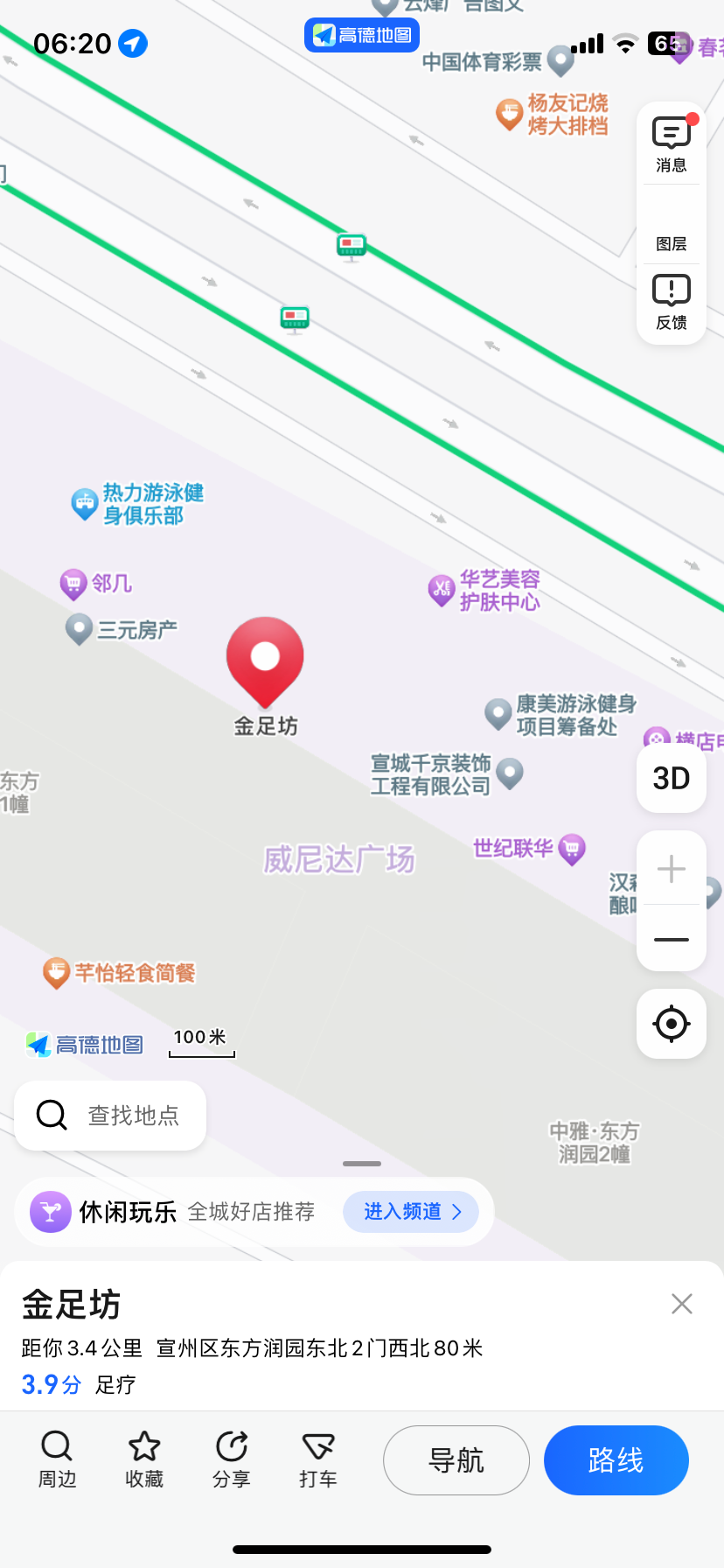The width and height of the screenshot is (724, 1568).
Task: Open the 消息 messages panel
Action: (671, 143)
